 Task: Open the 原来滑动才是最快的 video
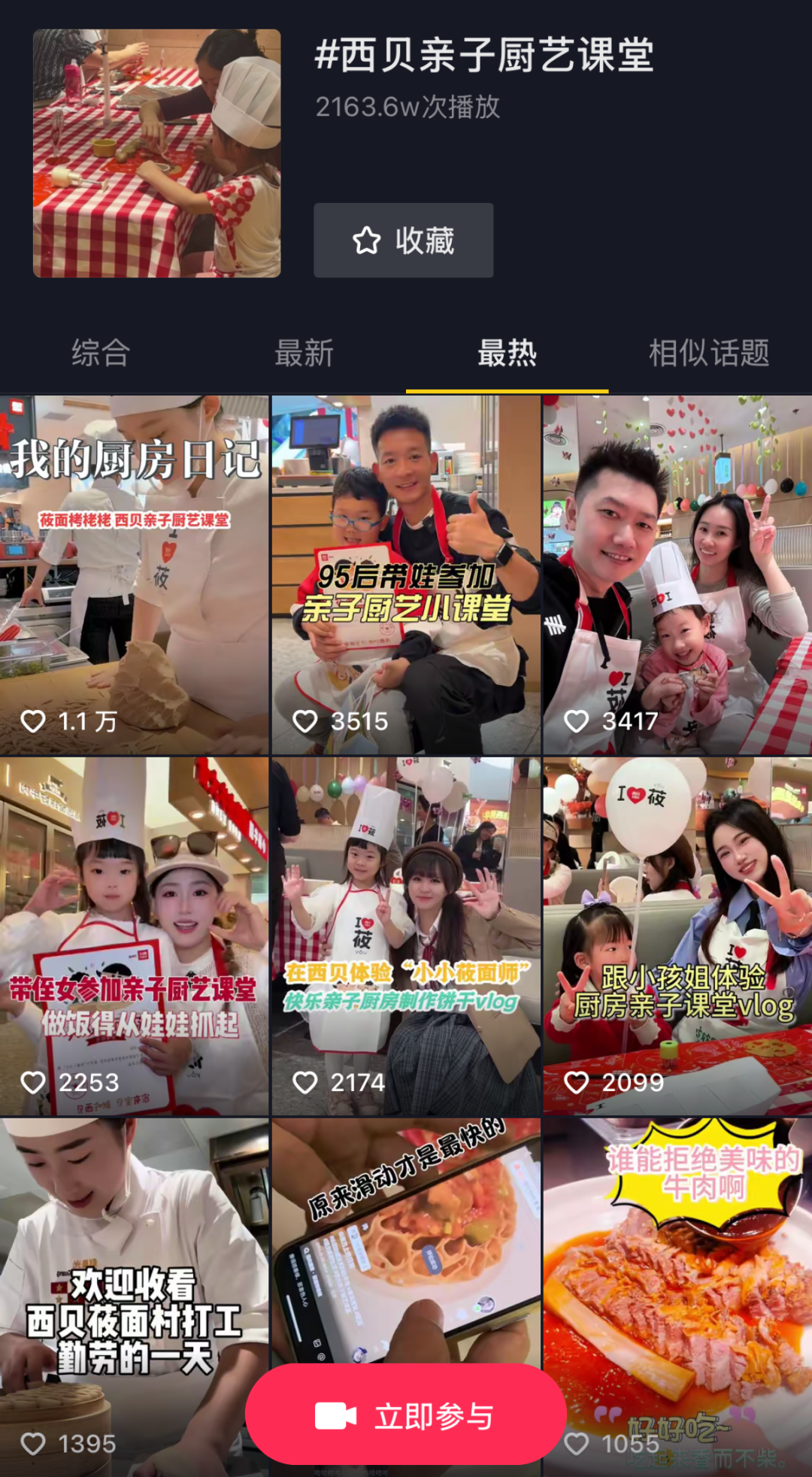coord(406,1241)
